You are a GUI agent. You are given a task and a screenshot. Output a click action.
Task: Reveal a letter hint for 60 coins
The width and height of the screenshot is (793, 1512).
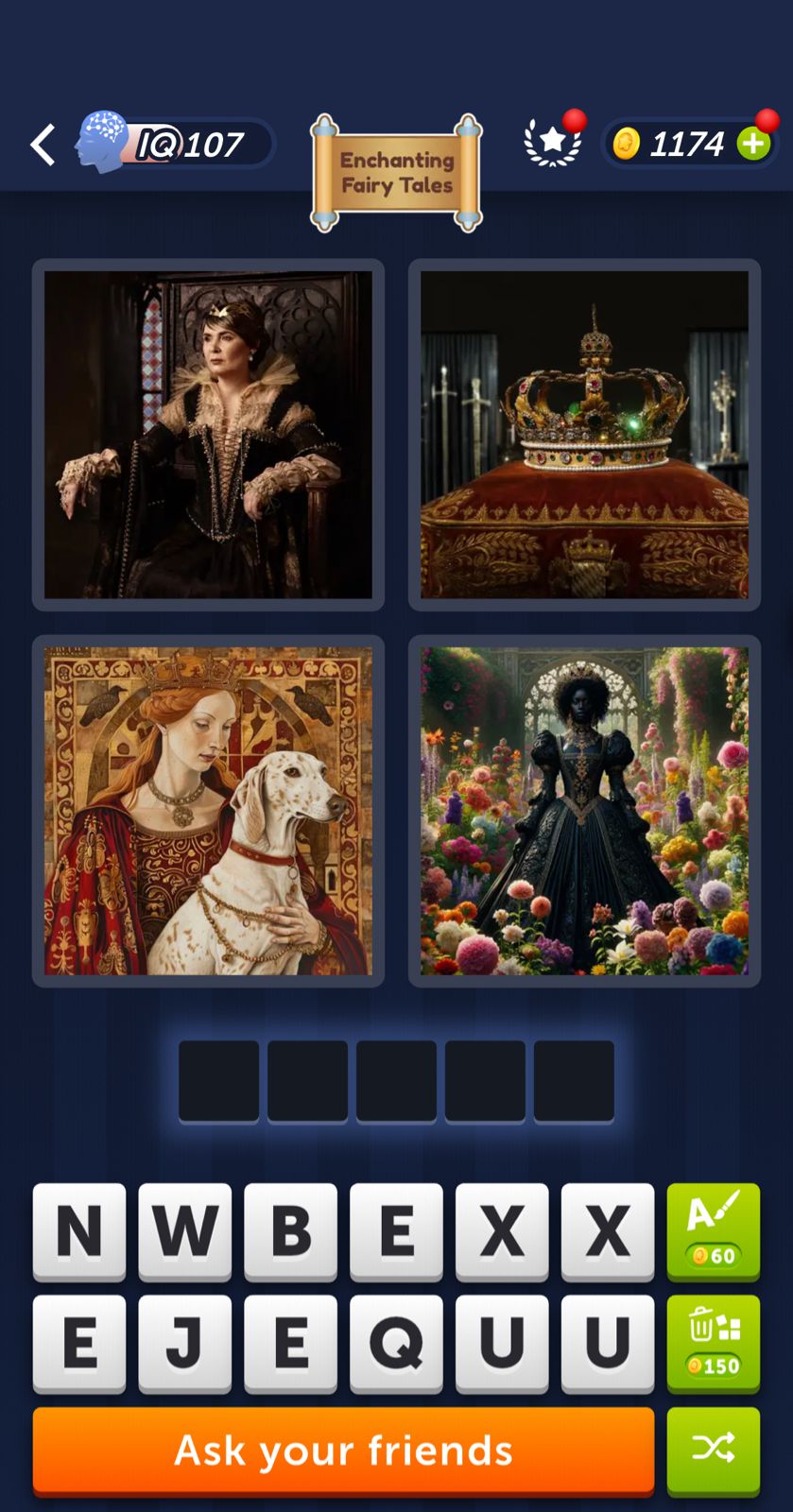pyautogui.click(x=714, y=1230)
